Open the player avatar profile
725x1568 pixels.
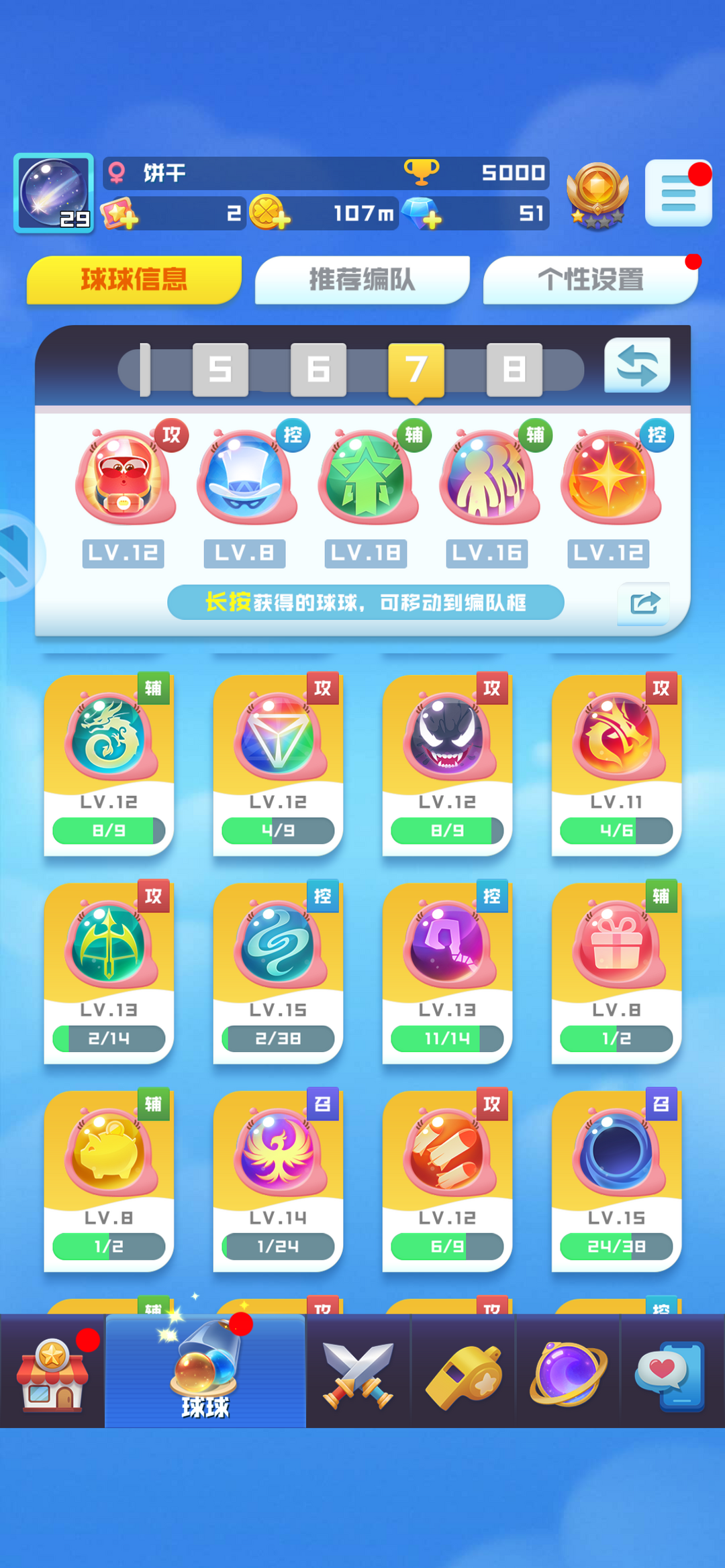pyautogui.click(x=54, y=193)
